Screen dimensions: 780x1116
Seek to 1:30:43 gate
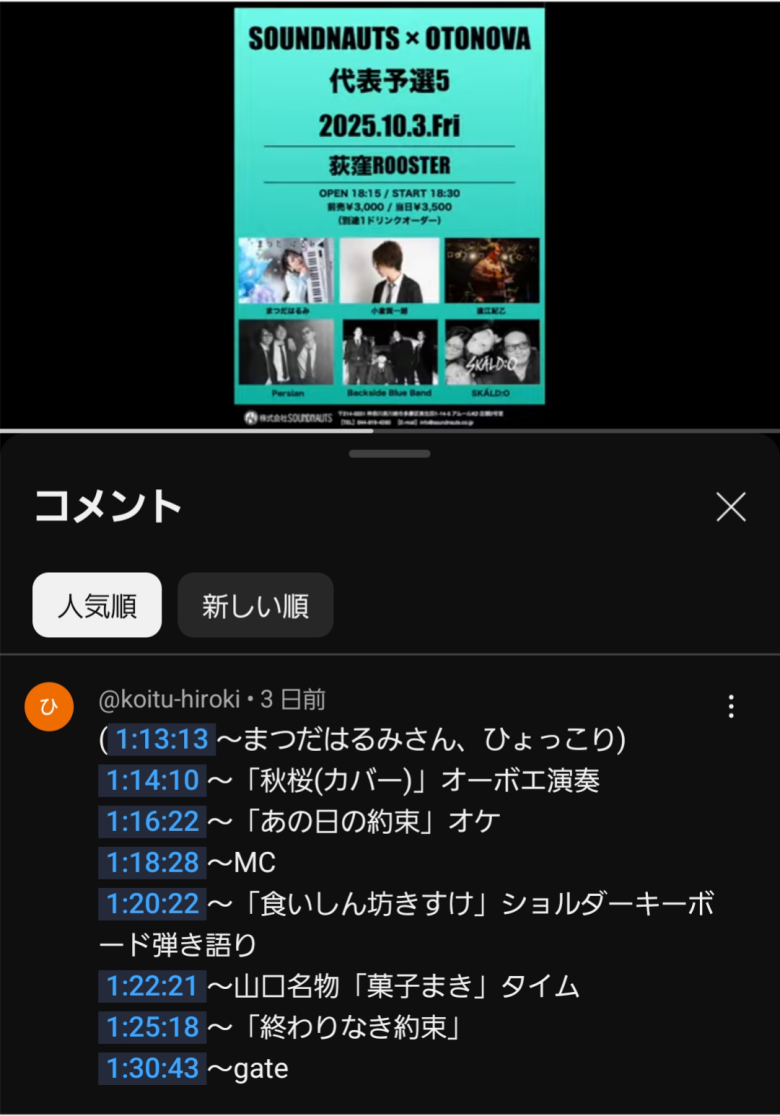click(x=152, y=1068)
